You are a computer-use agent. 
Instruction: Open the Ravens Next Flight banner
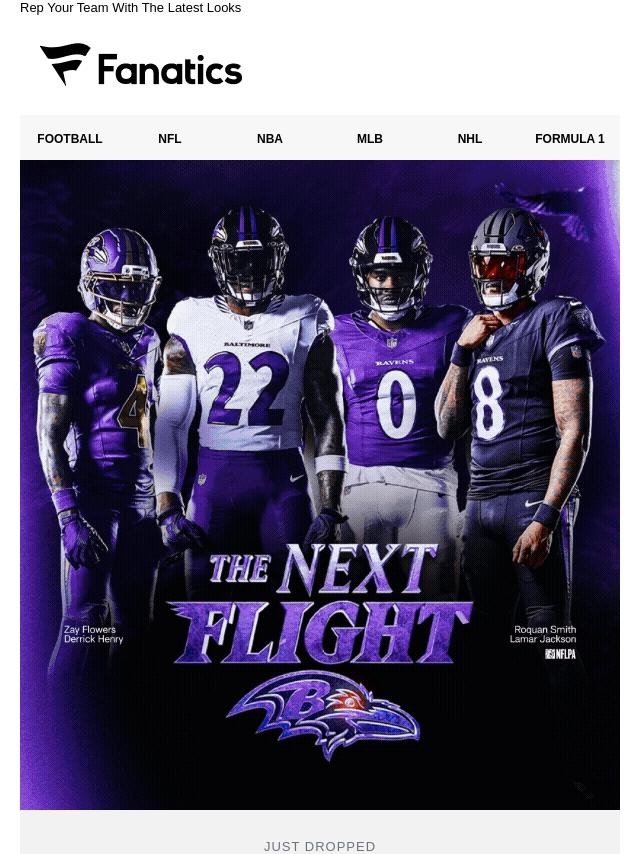point(320,485)
